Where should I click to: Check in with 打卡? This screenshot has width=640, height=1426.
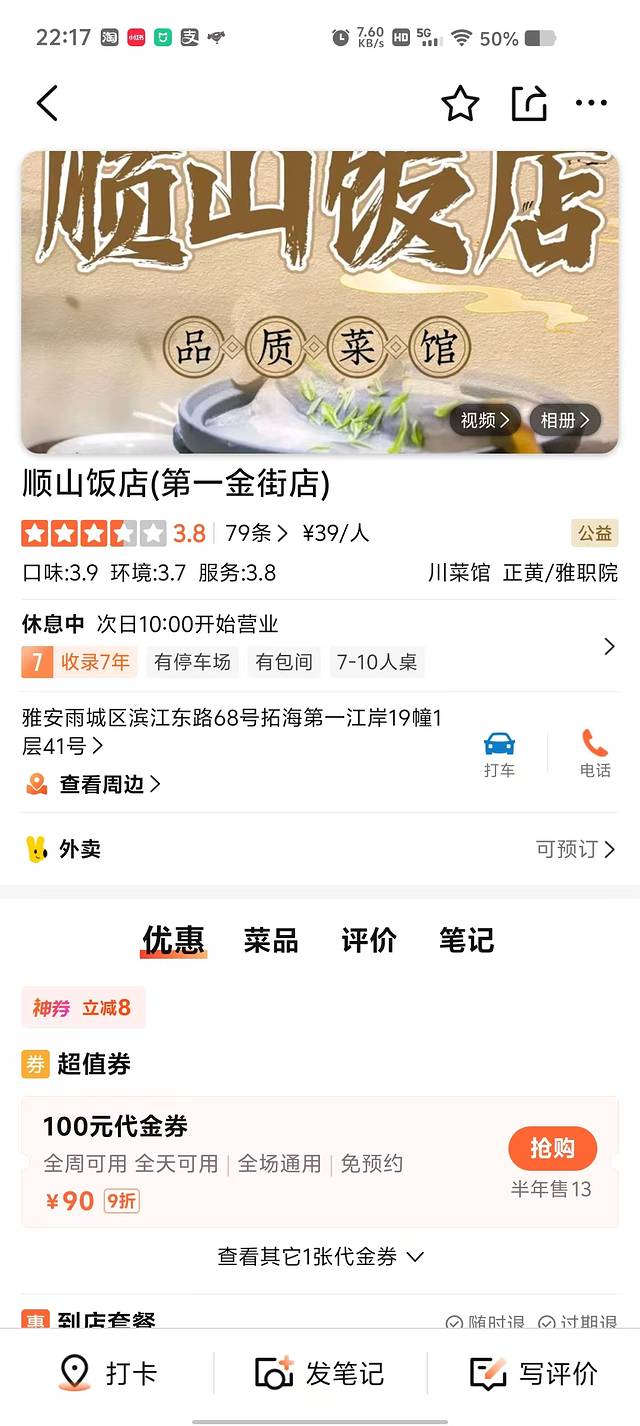[108, 1373]
